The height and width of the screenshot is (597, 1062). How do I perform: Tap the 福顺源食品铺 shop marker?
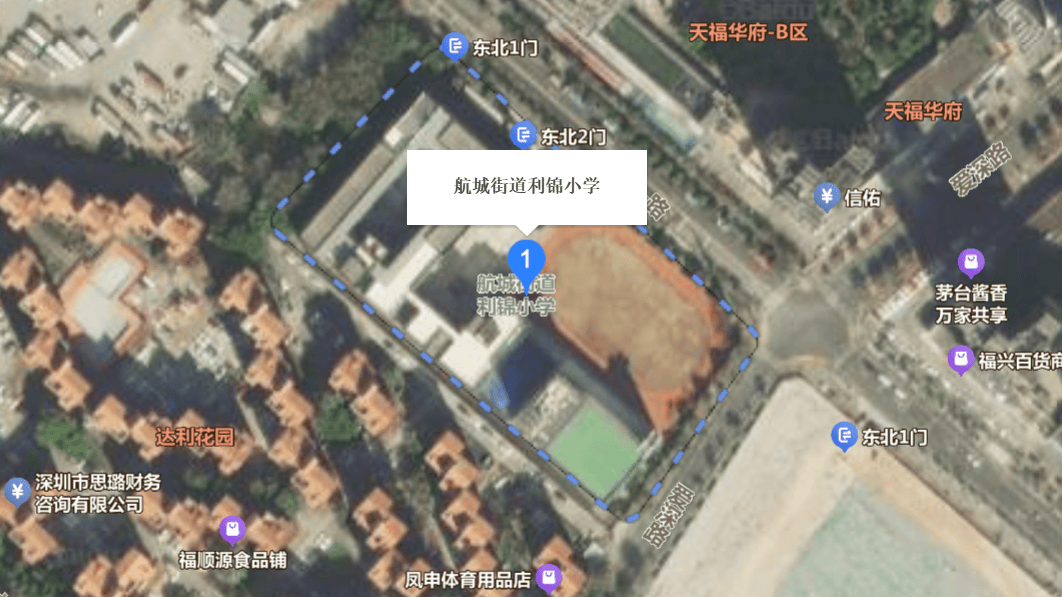pyautogui.click(x=233, y=528)
